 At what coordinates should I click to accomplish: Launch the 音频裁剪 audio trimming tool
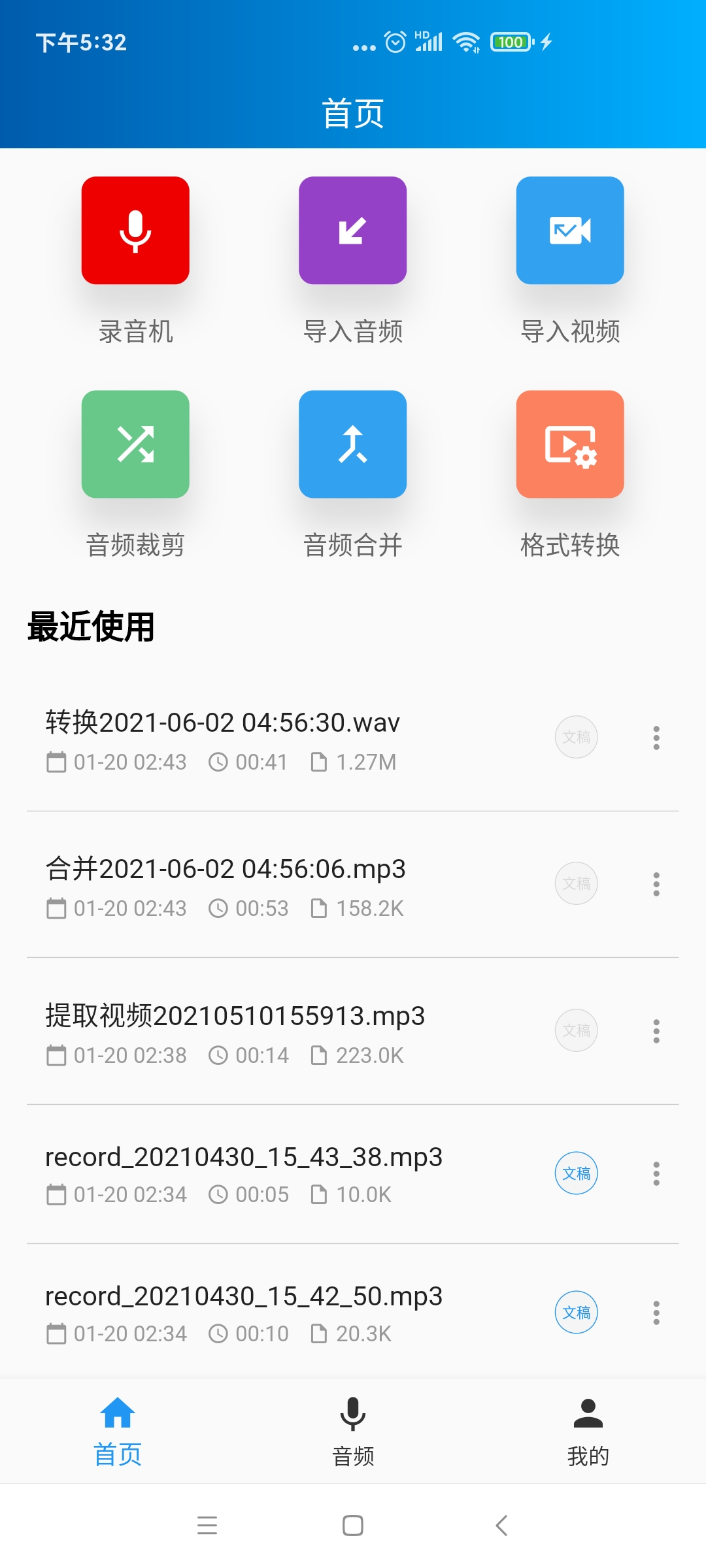coord(135,444)
